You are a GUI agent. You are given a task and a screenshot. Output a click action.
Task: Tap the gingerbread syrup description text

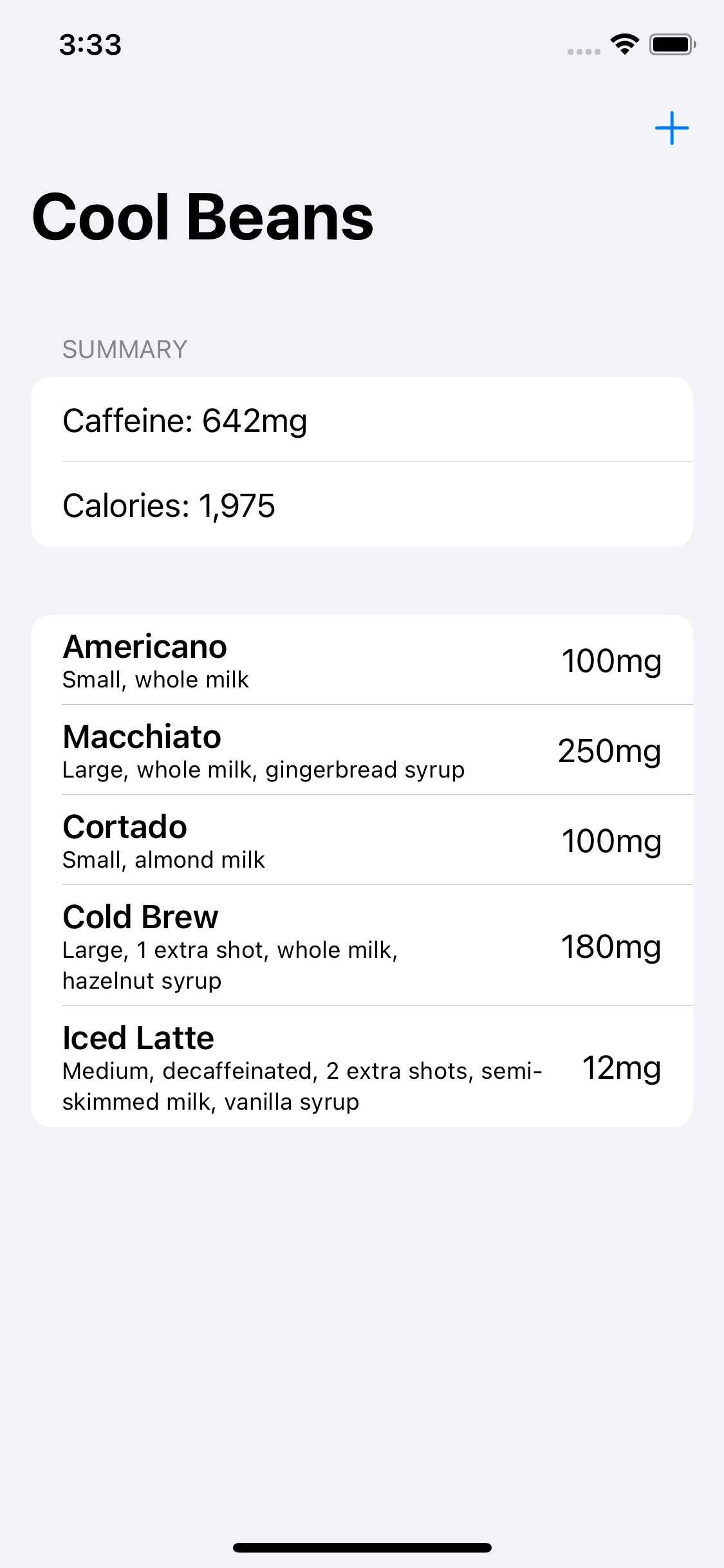[263, 769]
